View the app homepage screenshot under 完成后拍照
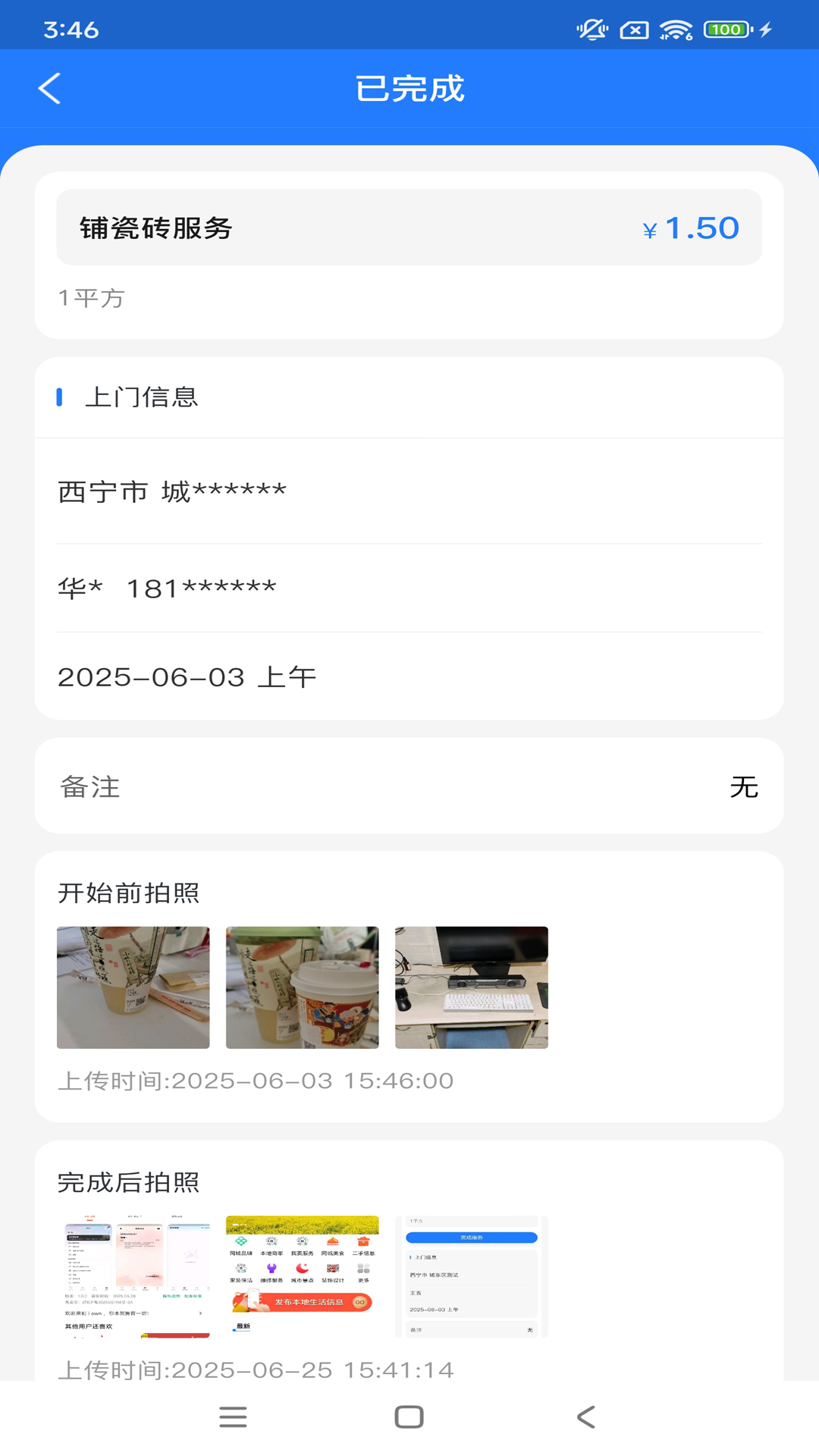 coord(302,1276)
